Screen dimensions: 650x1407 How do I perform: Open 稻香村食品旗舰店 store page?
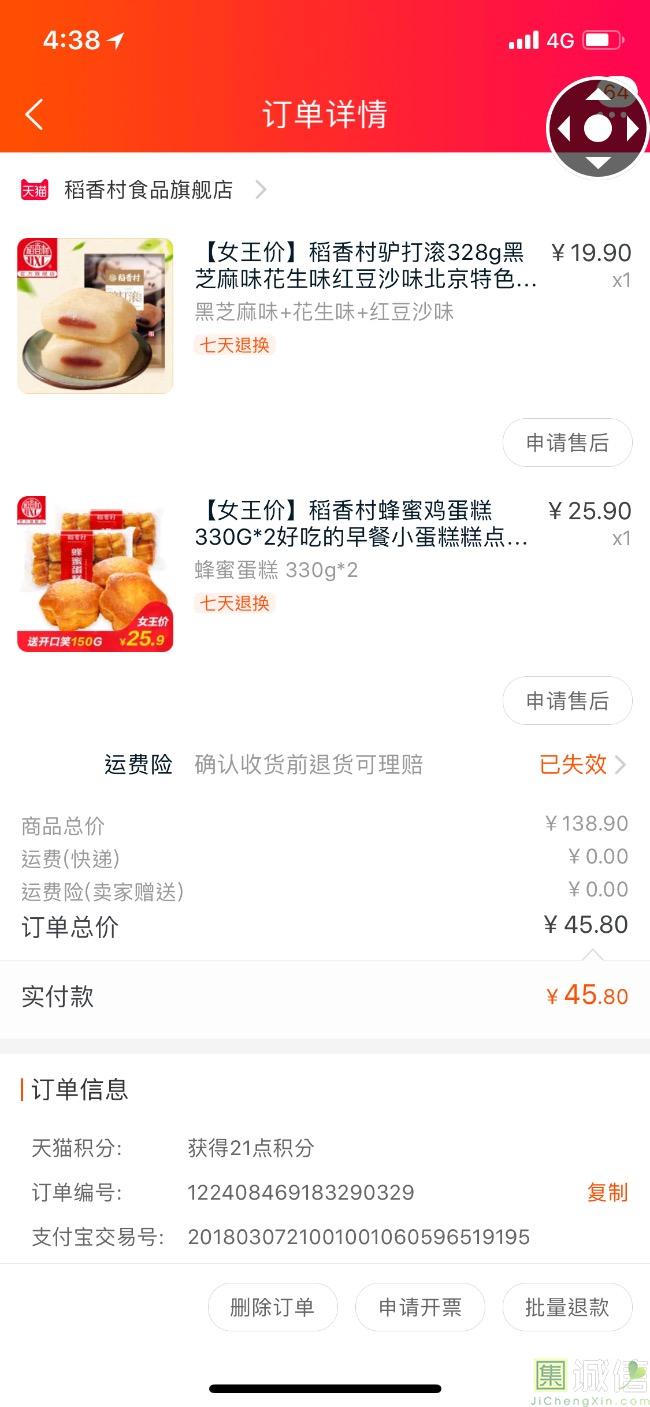click(148, 190)
